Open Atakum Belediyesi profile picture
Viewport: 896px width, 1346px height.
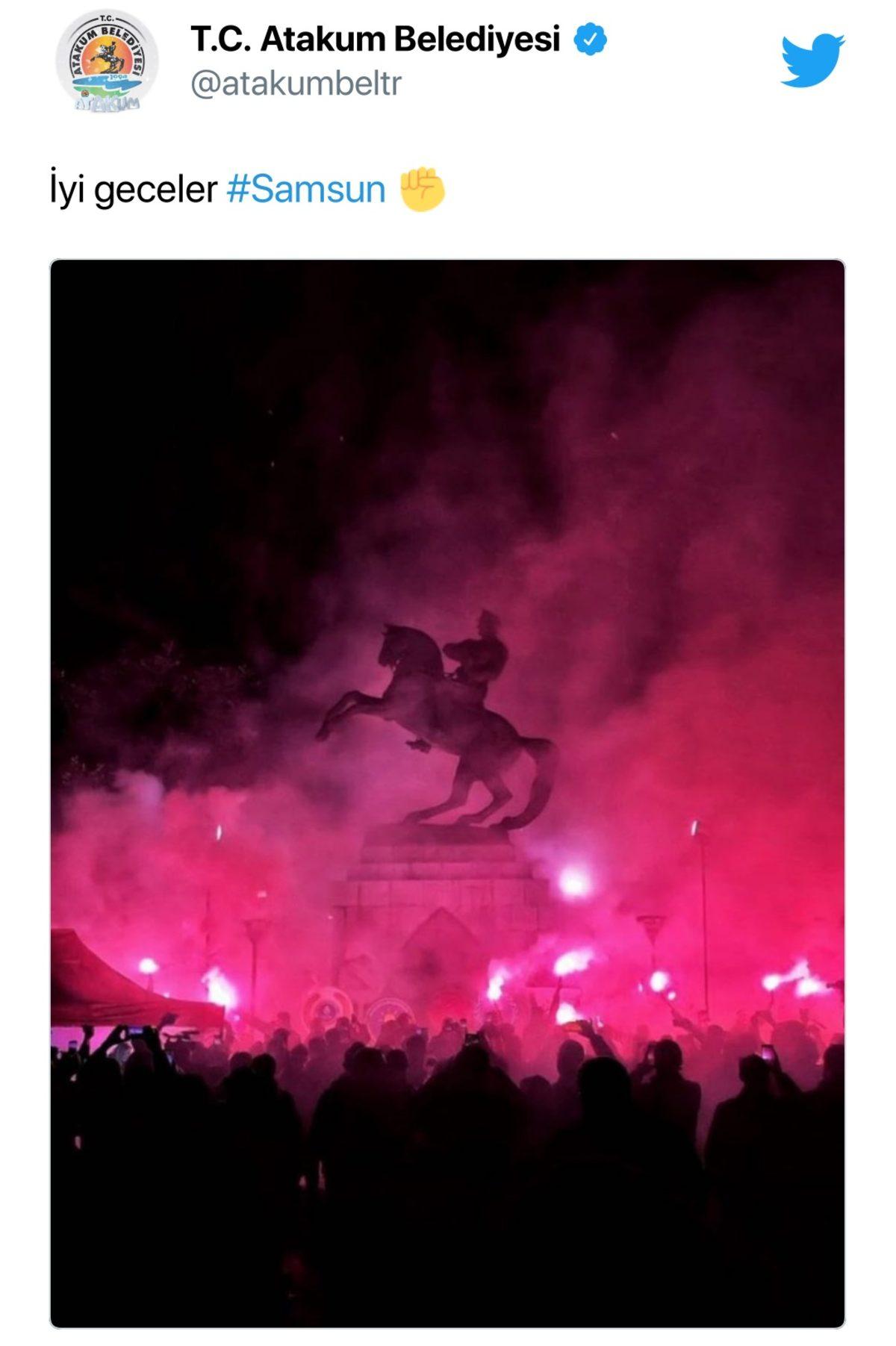click(108, 63)
